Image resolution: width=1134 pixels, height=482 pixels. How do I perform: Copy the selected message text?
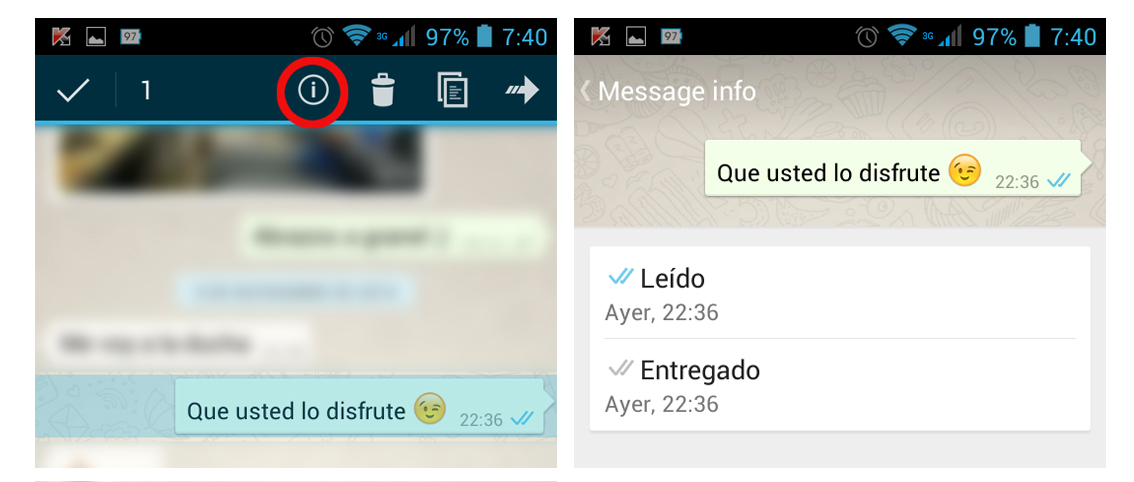point(452,91)
